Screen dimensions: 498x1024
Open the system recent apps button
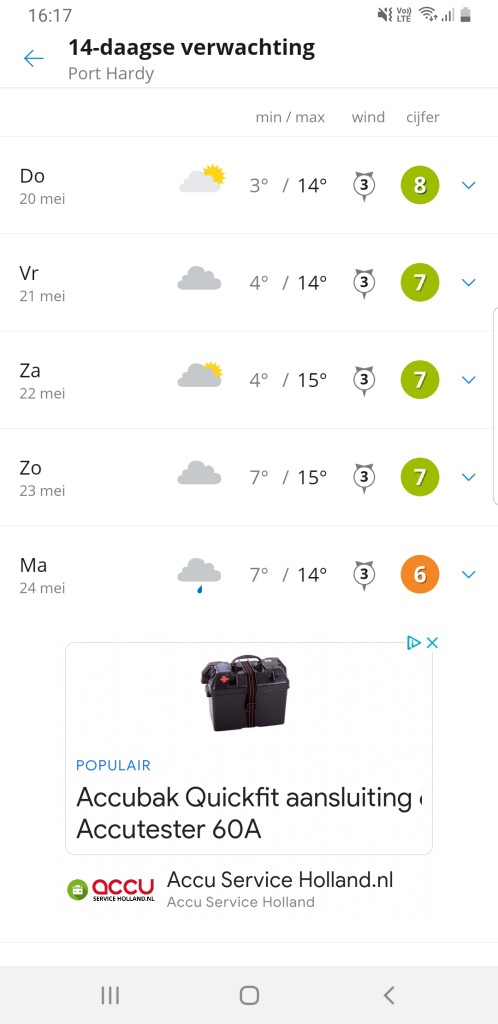pos(110,995)
